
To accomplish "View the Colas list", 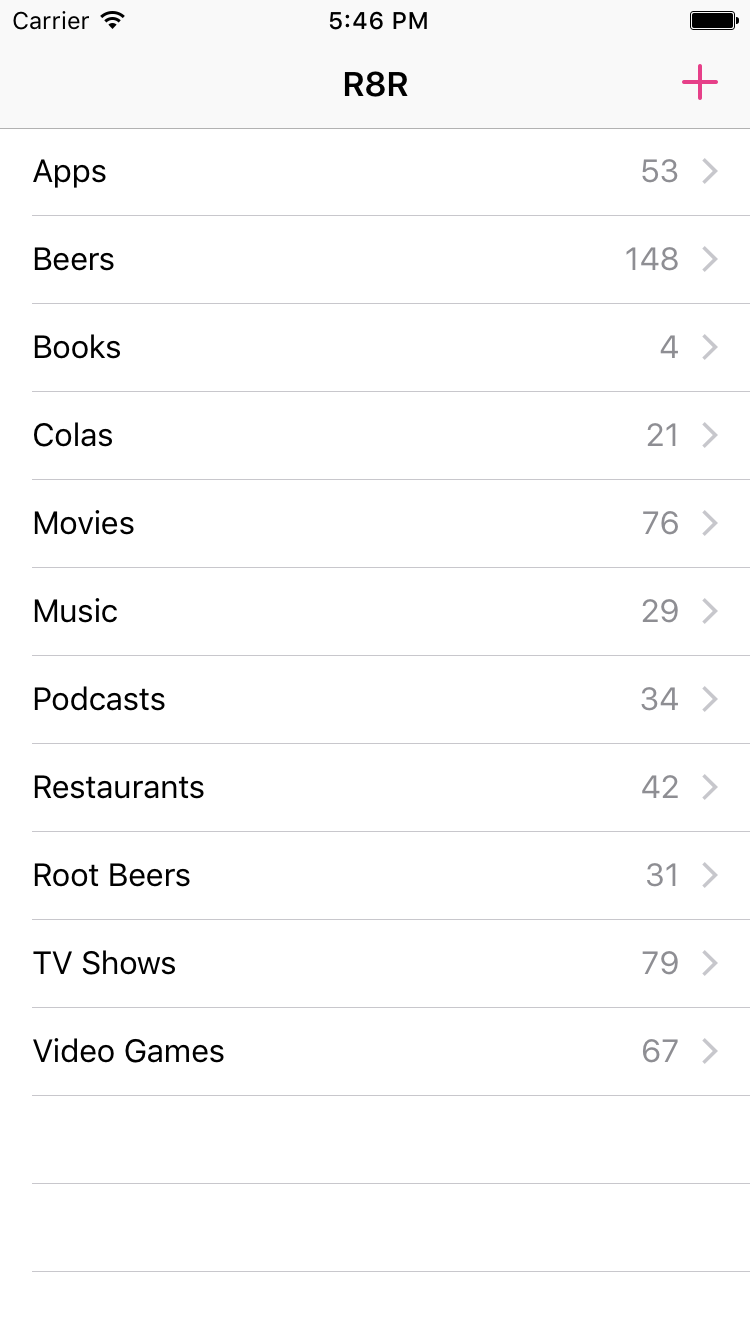I will click(375, 436).
